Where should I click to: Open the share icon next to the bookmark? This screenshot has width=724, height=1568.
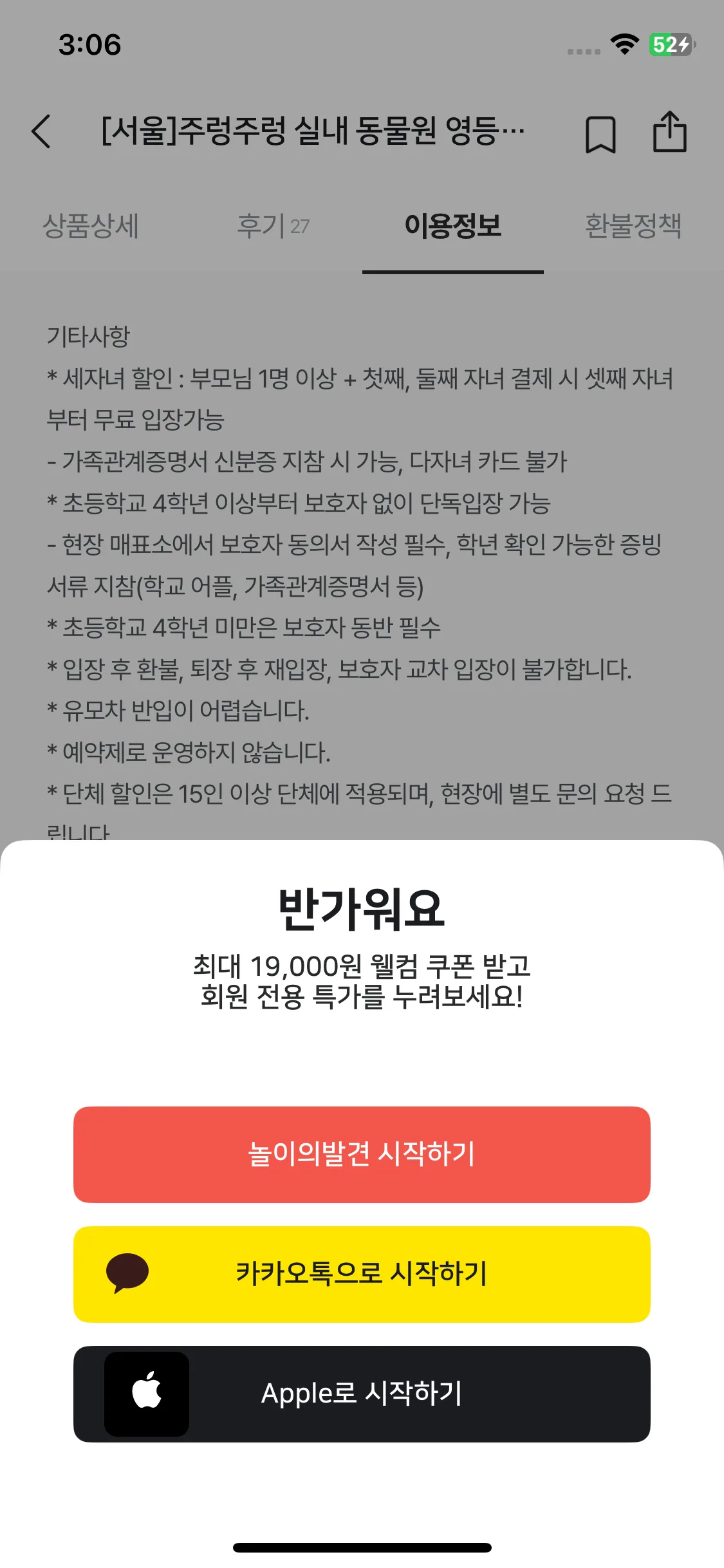(x=671, y=131)
